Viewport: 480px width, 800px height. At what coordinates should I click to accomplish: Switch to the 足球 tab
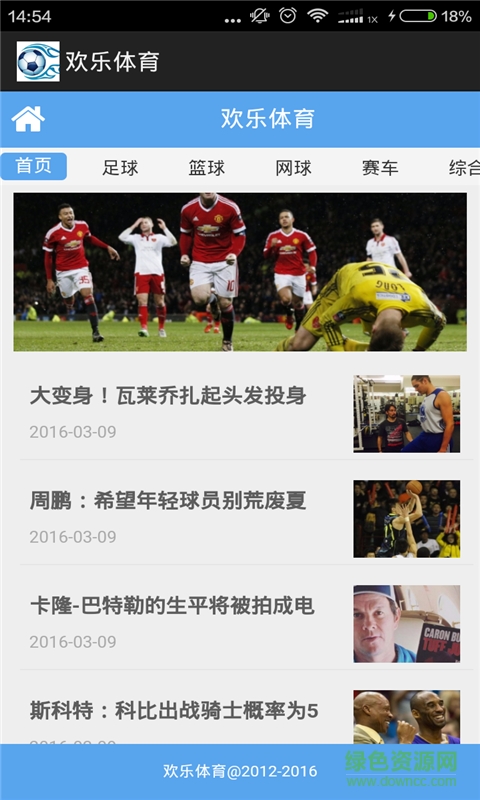[120, 167]
